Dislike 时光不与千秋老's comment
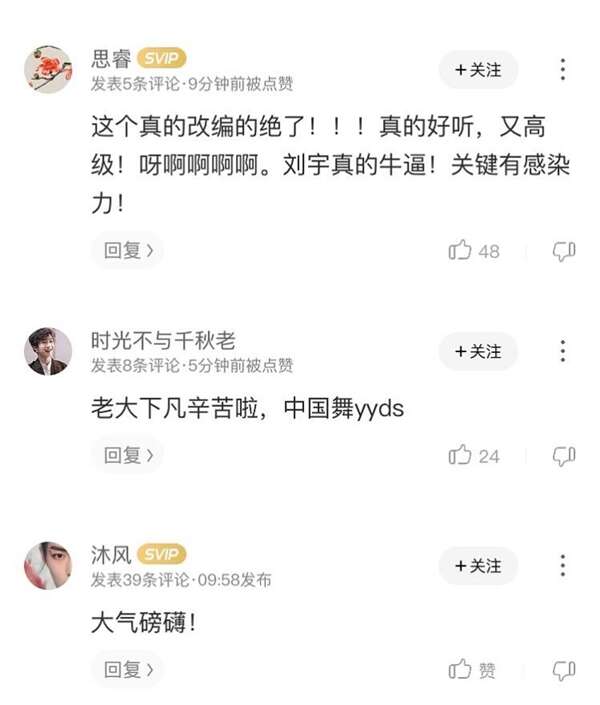Viewport: 600px width, 705px height. click(x=564, y=456)
